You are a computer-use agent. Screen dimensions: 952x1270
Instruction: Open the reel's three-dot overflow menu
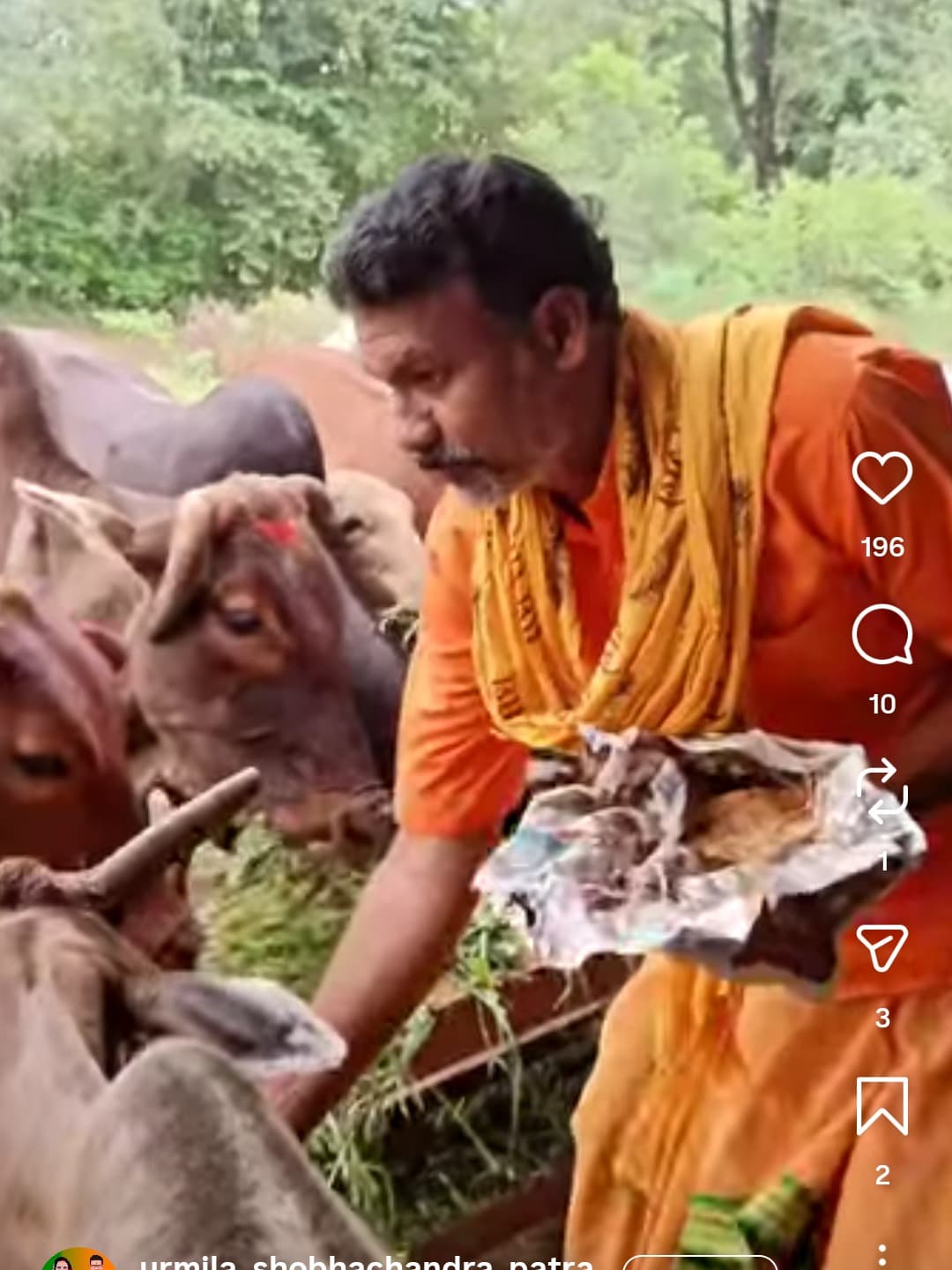coord(881,1256)
